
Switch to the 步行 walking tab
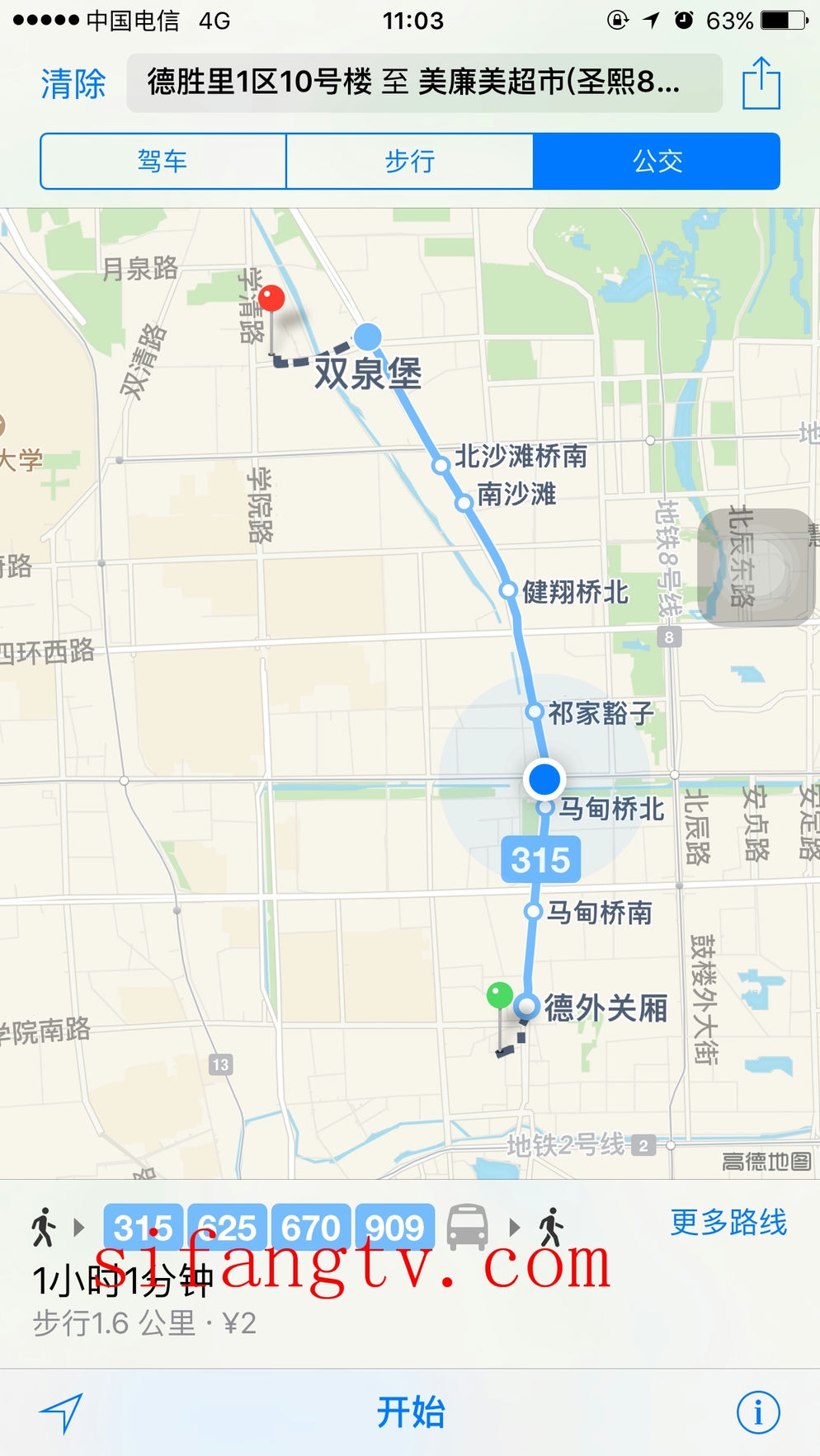(x=409, y=161)
